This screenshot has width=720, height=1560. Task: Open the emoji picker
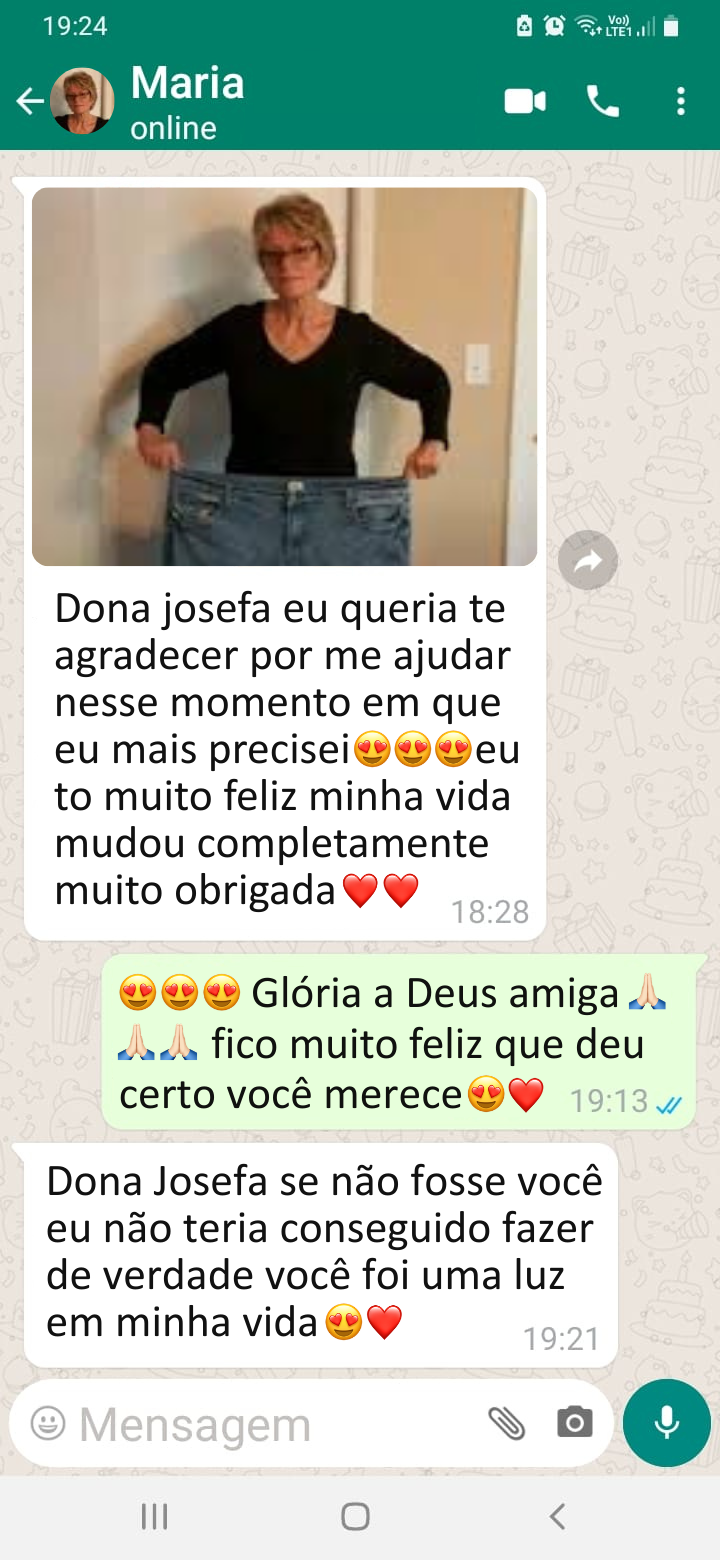47,1423
